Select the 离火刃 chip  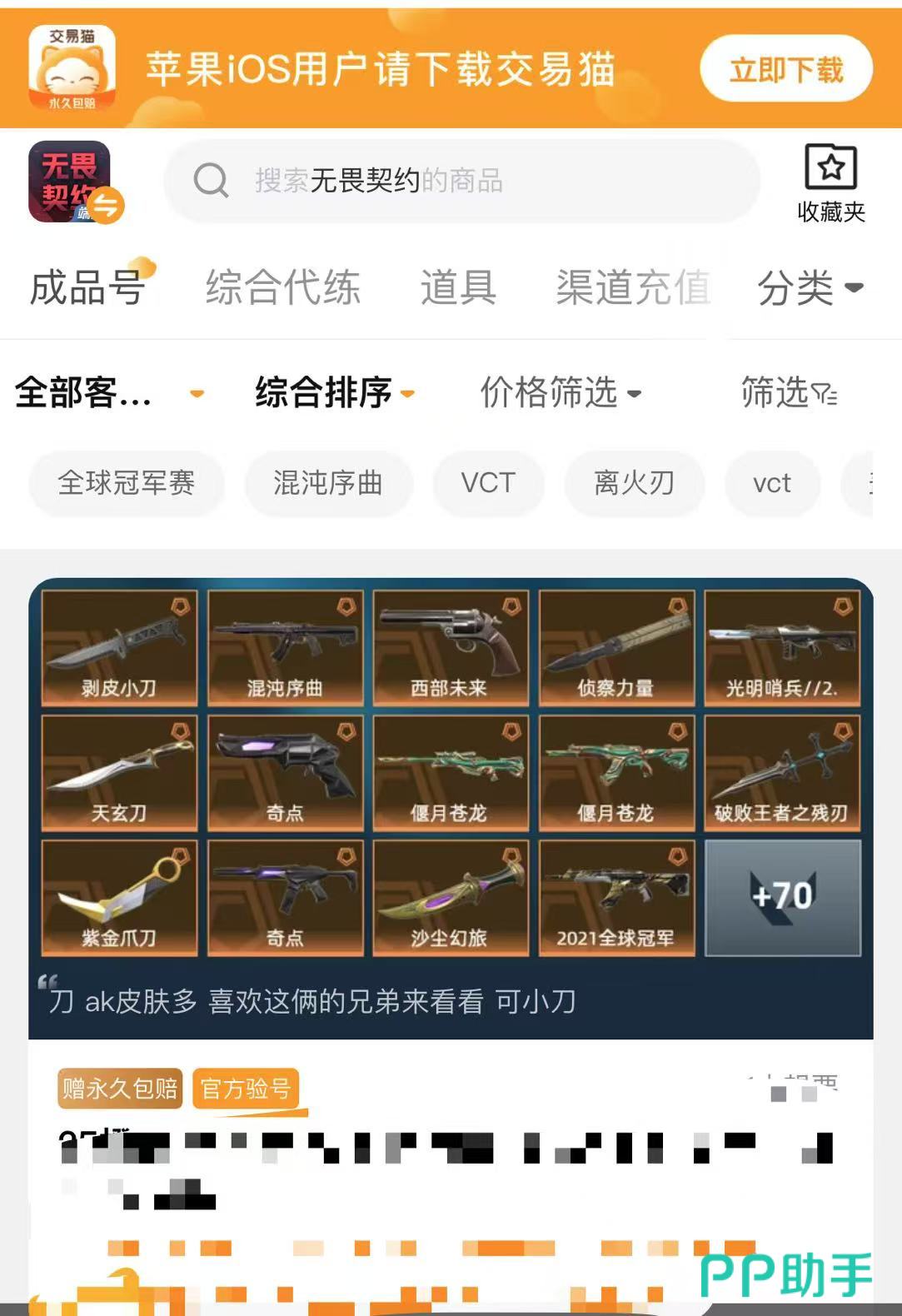coord(634,483)
